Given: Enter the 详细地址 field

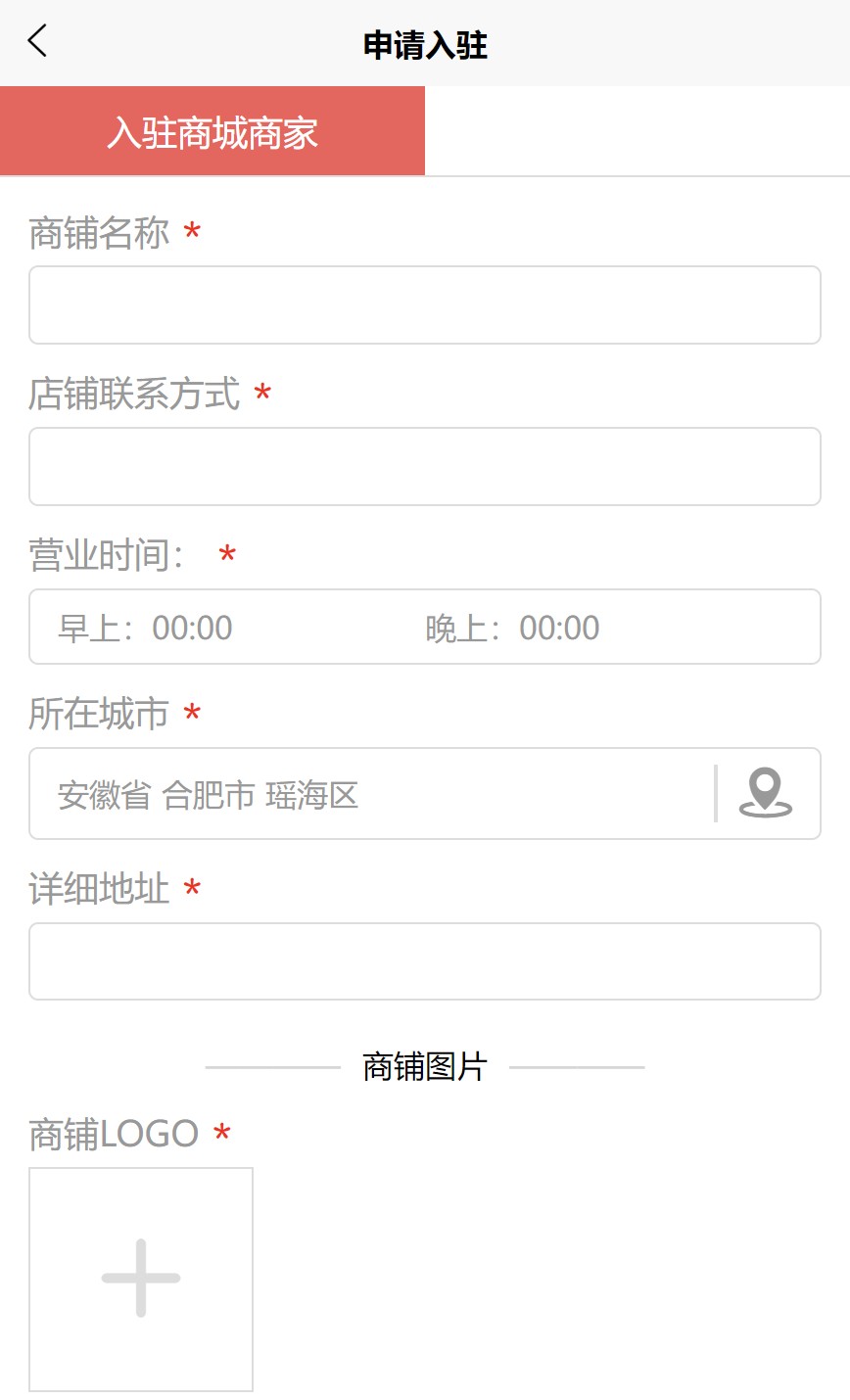Looking at the screenshot, I should point(424,961).
